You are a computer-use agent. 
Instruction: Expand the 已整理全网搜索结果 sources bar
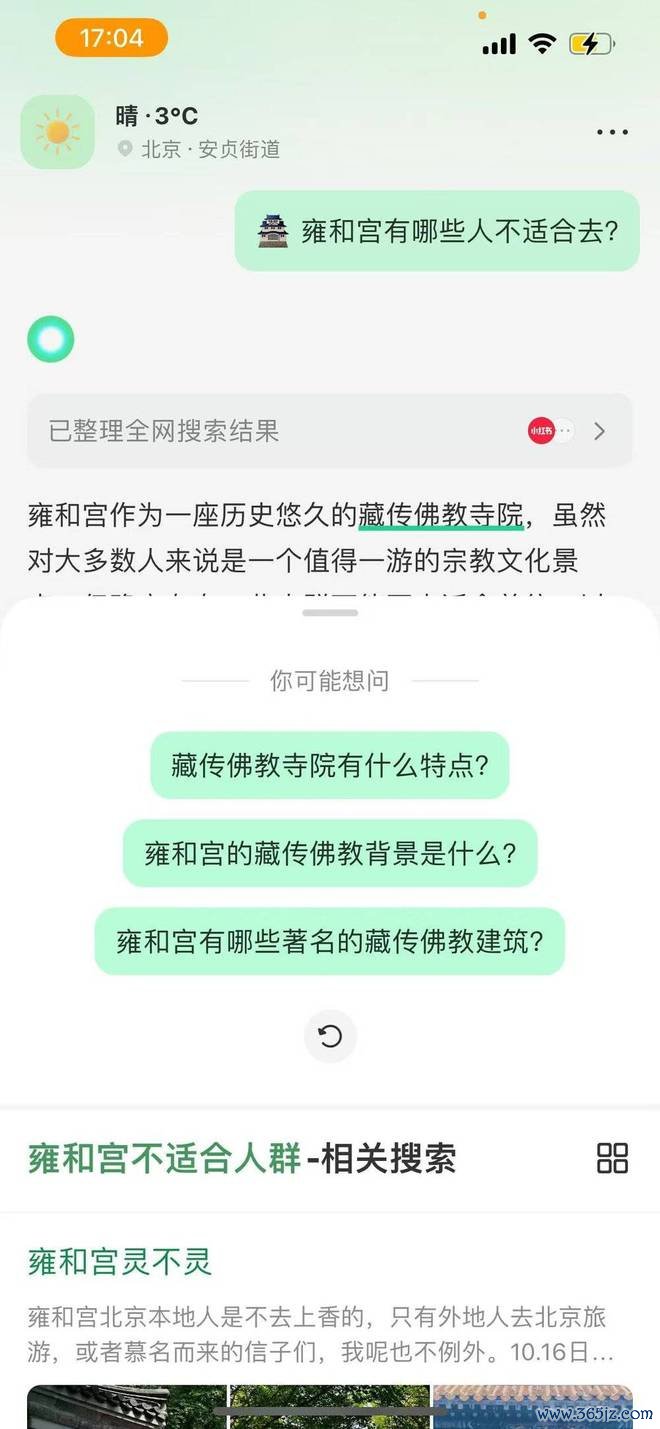pyautogui.click(x=329, y=431)
